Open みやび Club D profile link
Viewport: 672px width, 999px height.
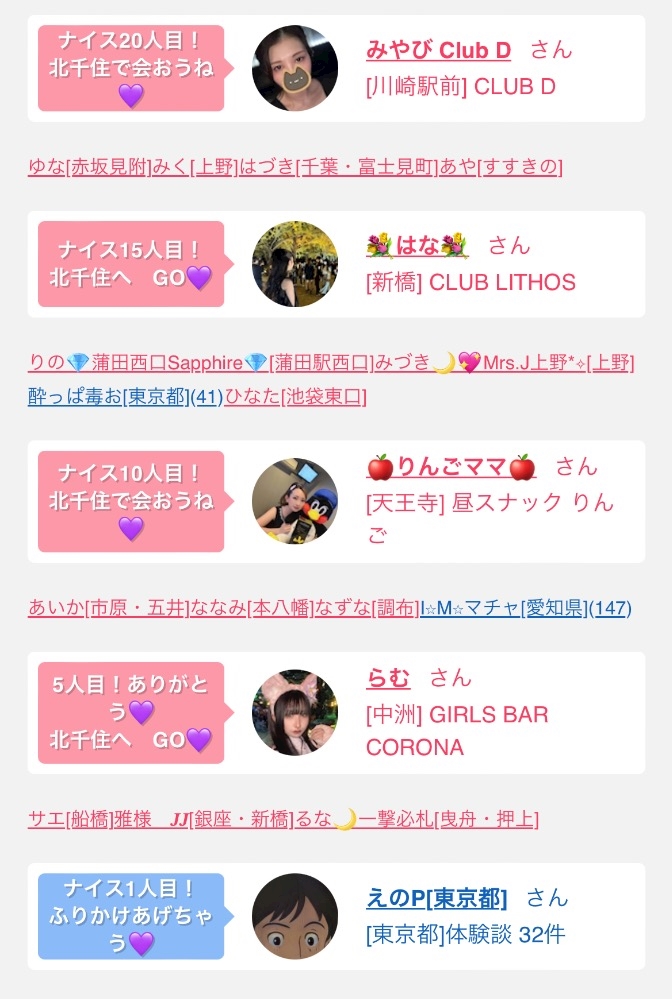click(438, 50)
